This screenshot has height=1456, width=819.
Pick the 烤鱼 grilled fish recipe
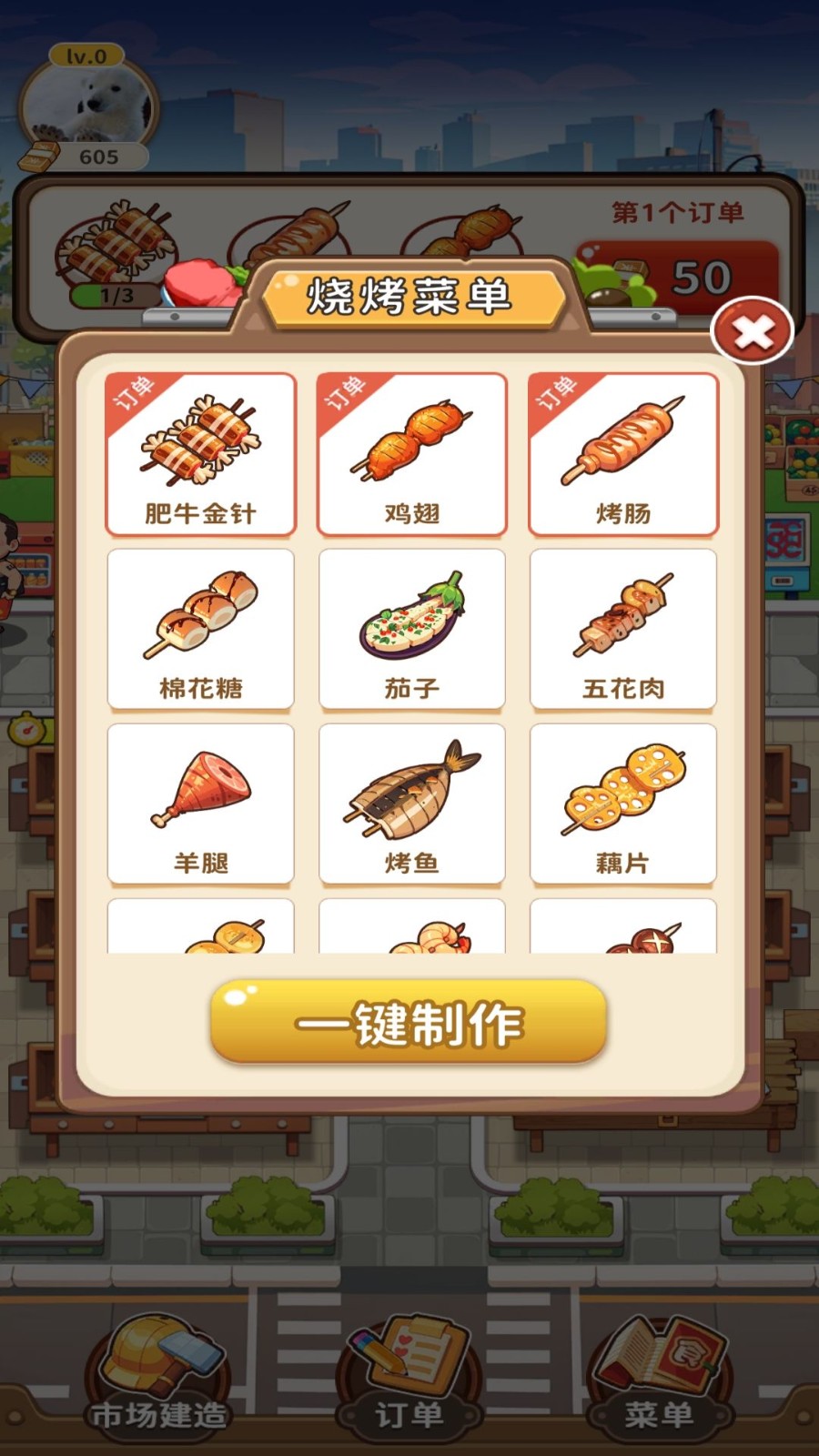pos(412,804)
